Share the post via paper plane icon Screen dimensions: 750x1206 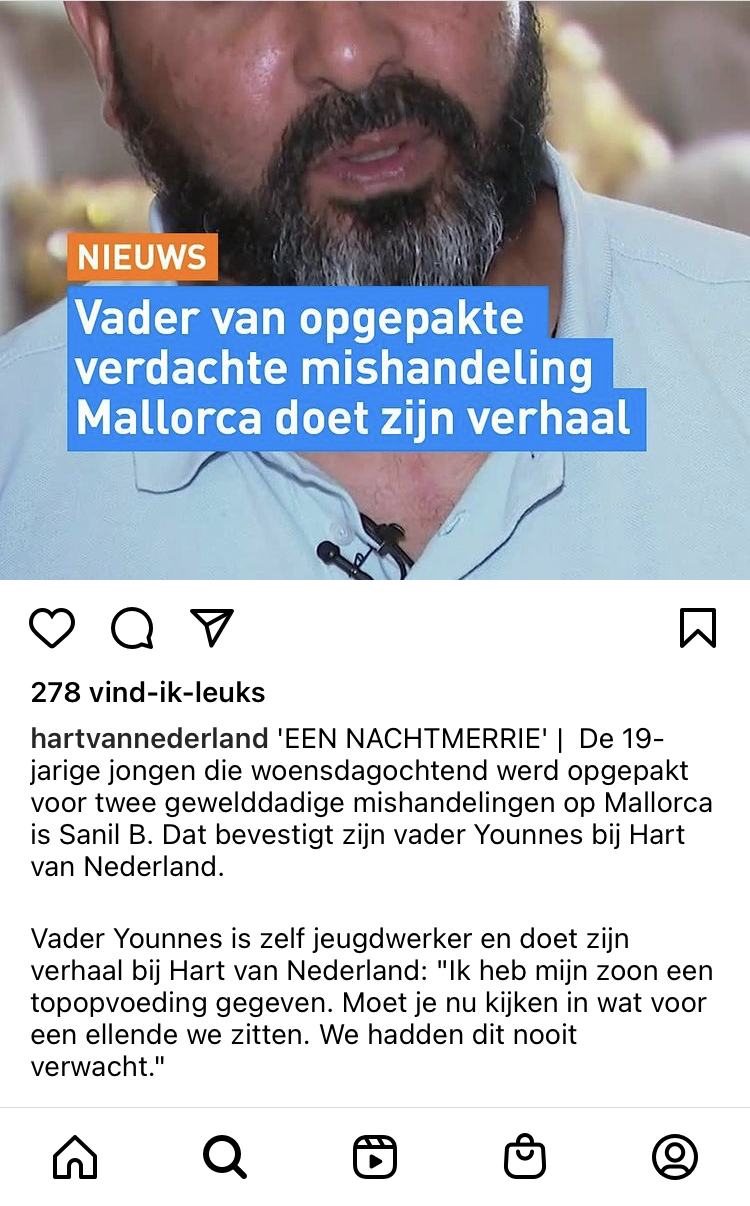(x=211, y=628)
